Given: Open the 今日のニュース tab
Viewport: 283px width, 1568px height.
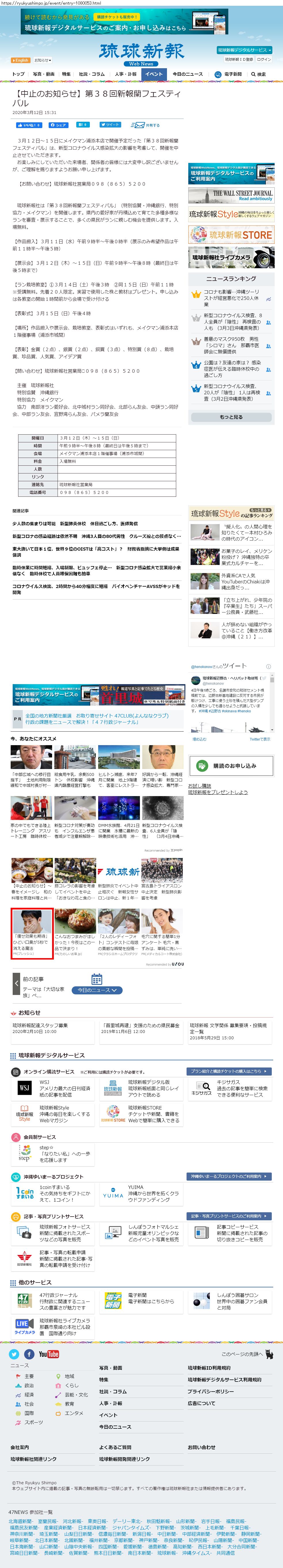Looking at the screenshot, I should point(187,74).
